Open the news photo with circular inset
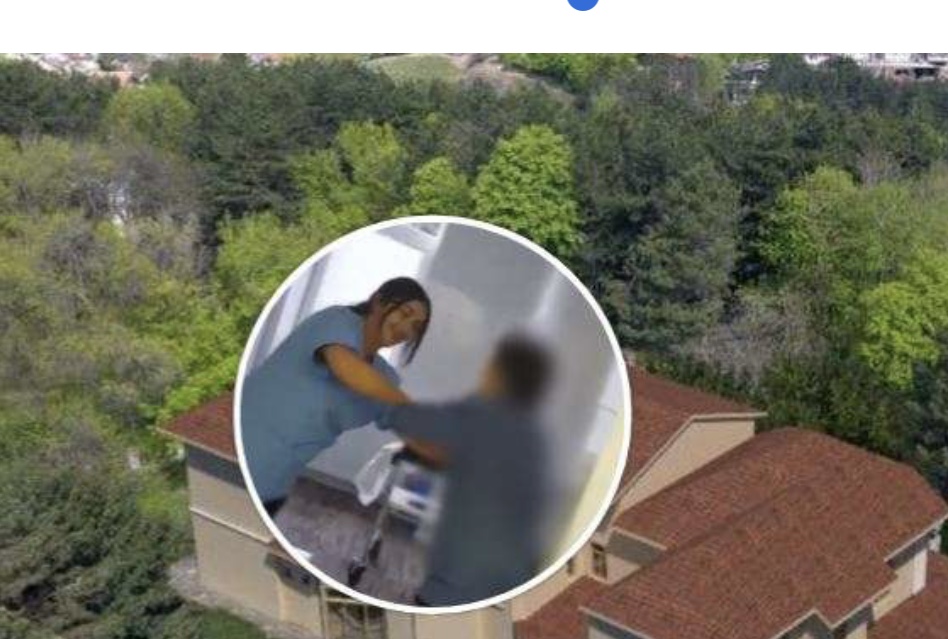Screen dimensions: 948x639 (474, 346)
